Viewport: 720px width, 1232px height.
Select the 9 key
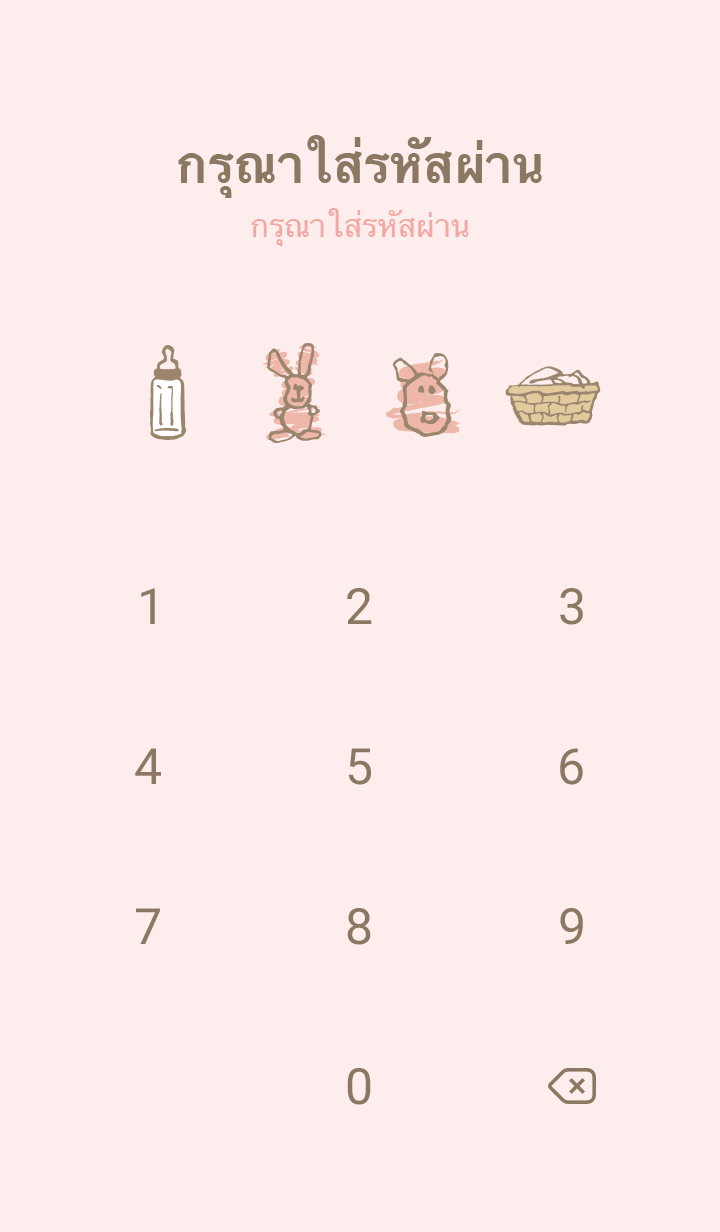click(x=570, y=927)
